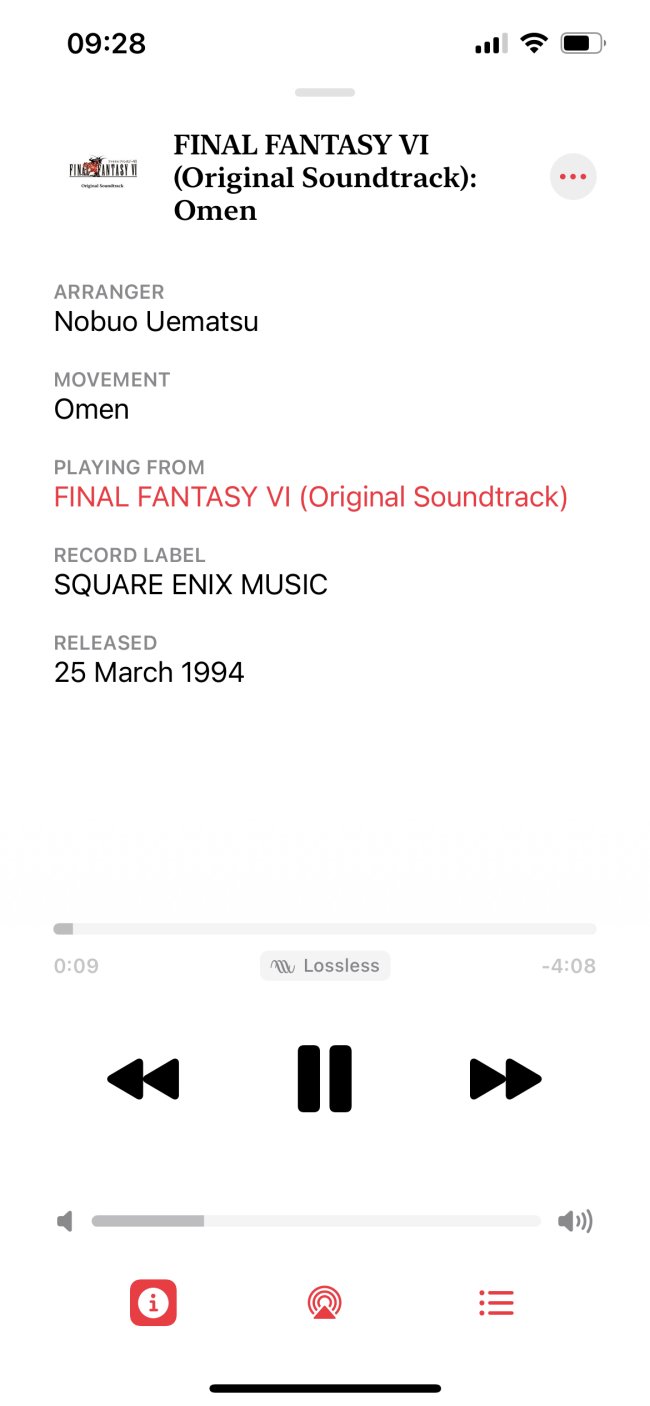Viewport: 650px width, 1406px height.
Task: Tap a point on the volume slider
Action: (315, 1221)
